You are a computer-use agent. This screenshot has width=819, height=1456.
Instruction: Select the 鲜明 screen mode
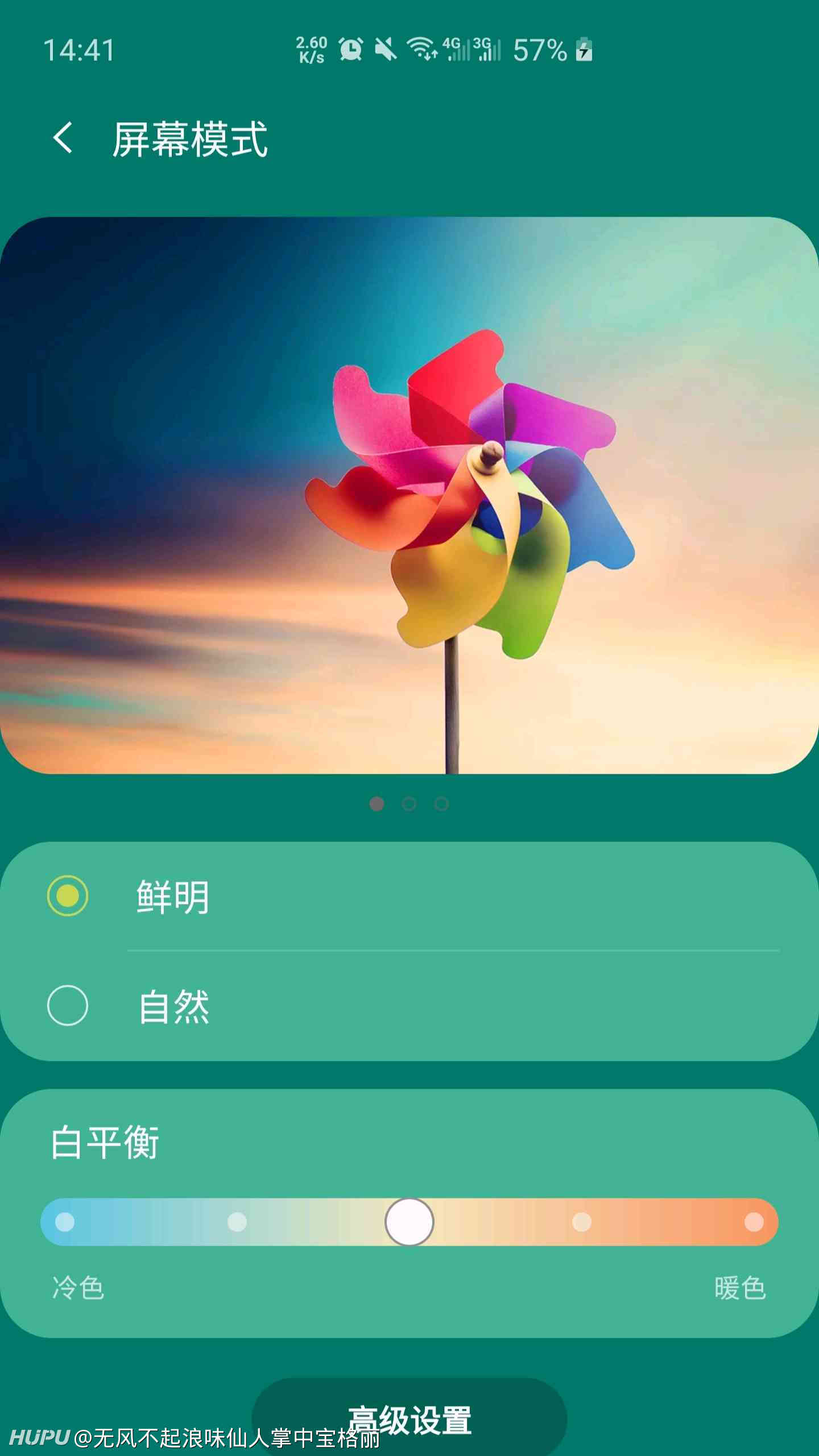pos(409,897)
